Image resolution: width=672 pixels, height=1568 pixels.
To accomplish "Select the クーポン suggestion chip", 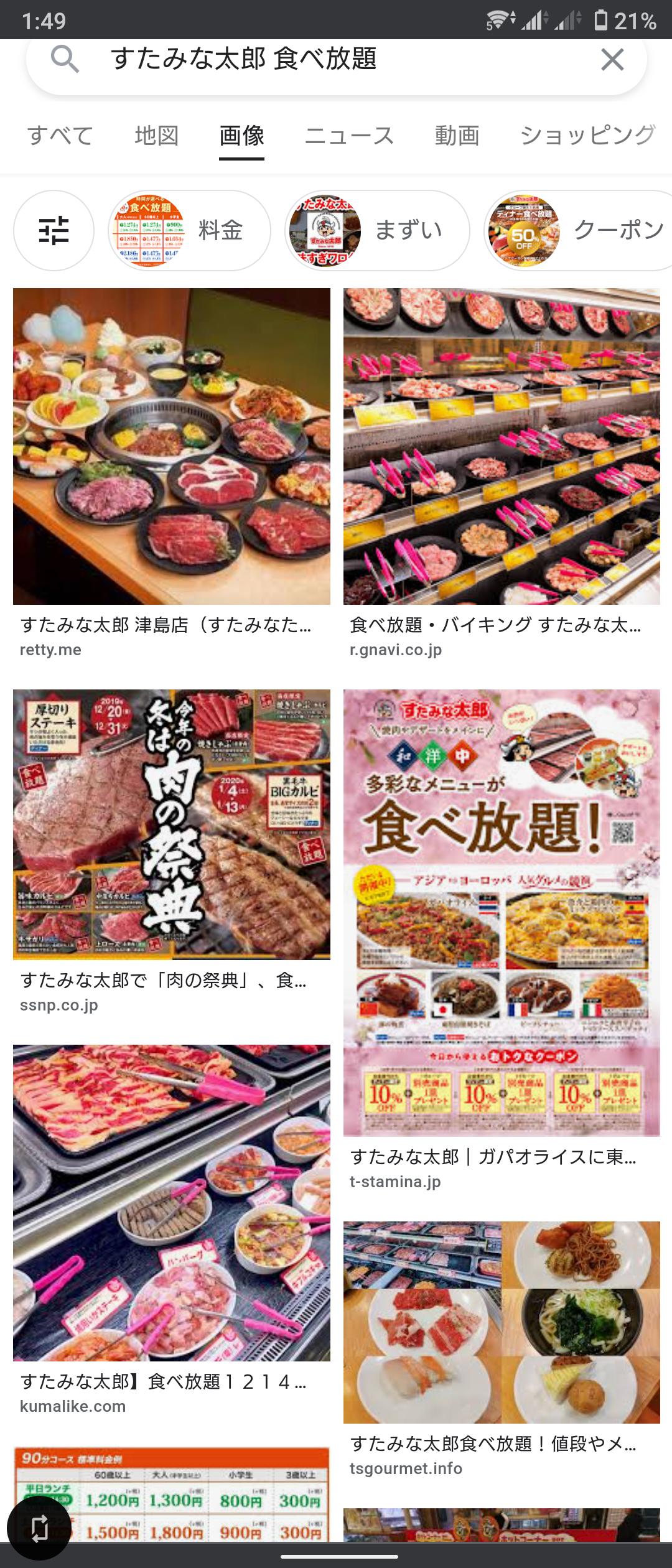I will (x=579, y=230).
